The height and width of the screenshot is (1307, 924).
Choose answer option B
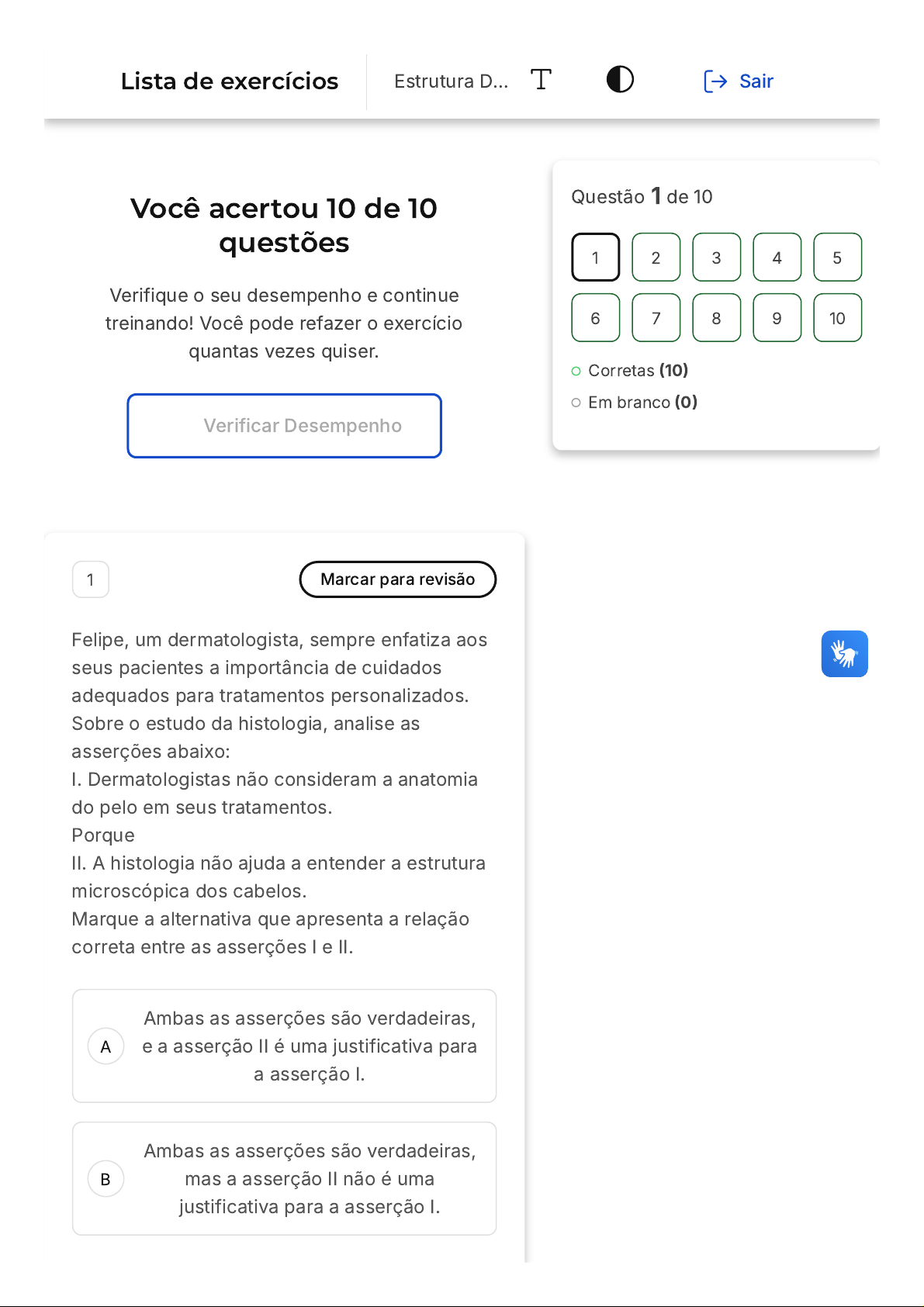coord(284,1178)
